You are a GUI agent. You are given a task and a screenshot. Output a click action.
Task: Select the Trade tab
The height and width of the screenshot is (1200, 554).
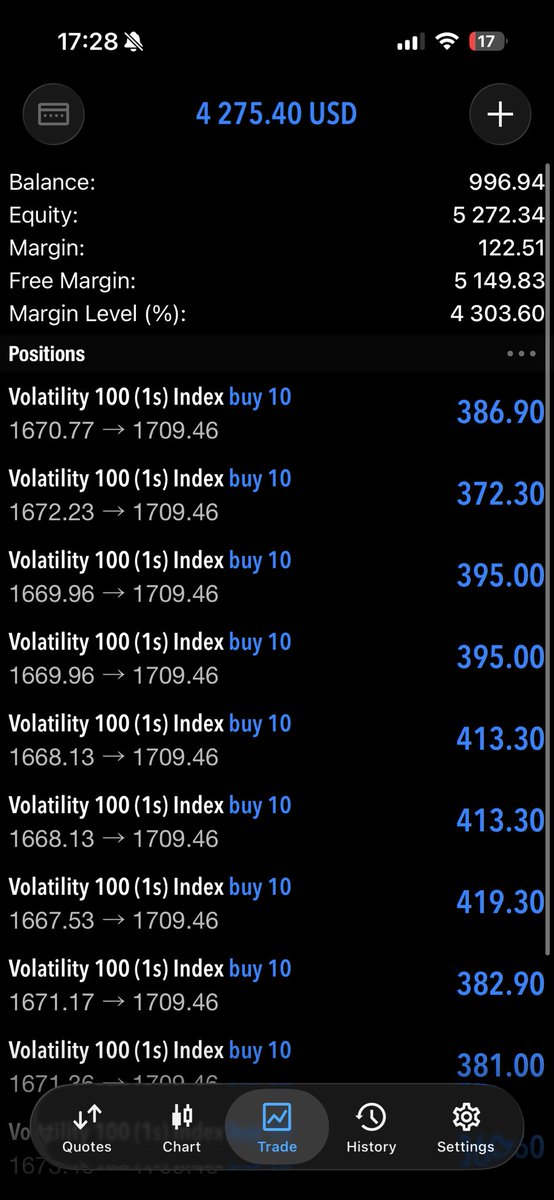coord(277,1128)
